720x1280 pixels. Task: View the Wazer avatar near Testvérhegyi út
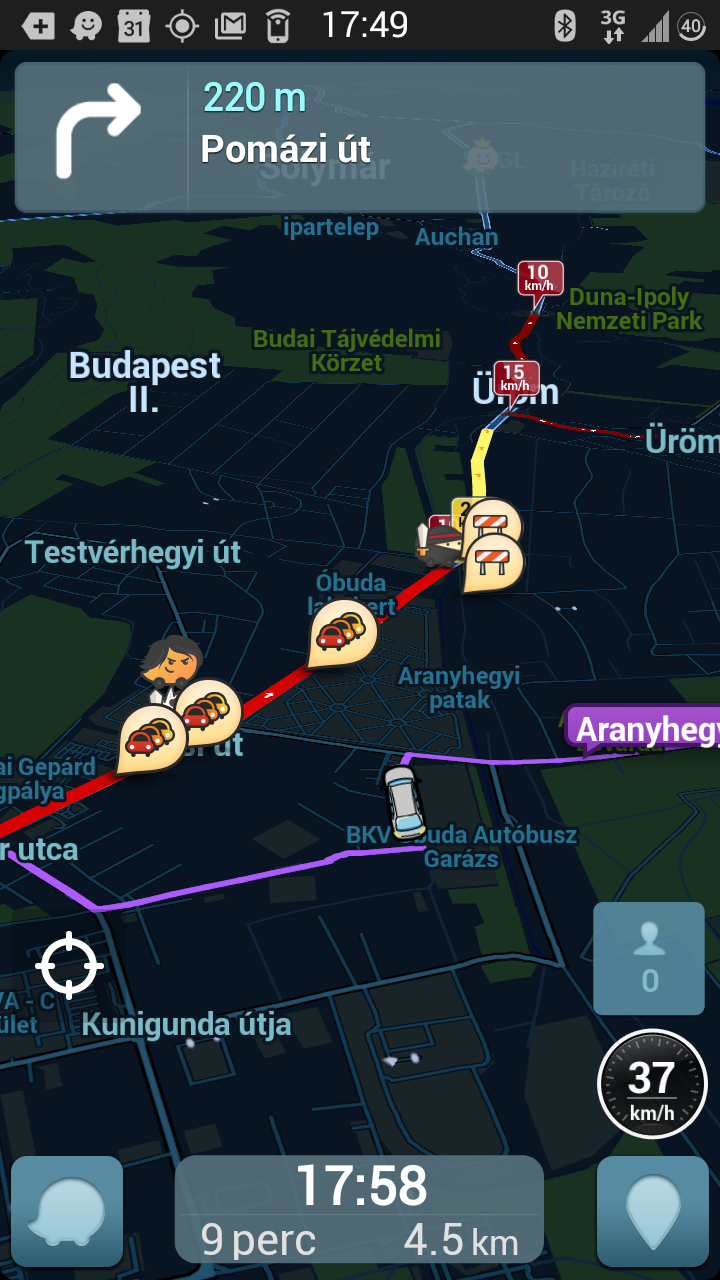point(171,662)
